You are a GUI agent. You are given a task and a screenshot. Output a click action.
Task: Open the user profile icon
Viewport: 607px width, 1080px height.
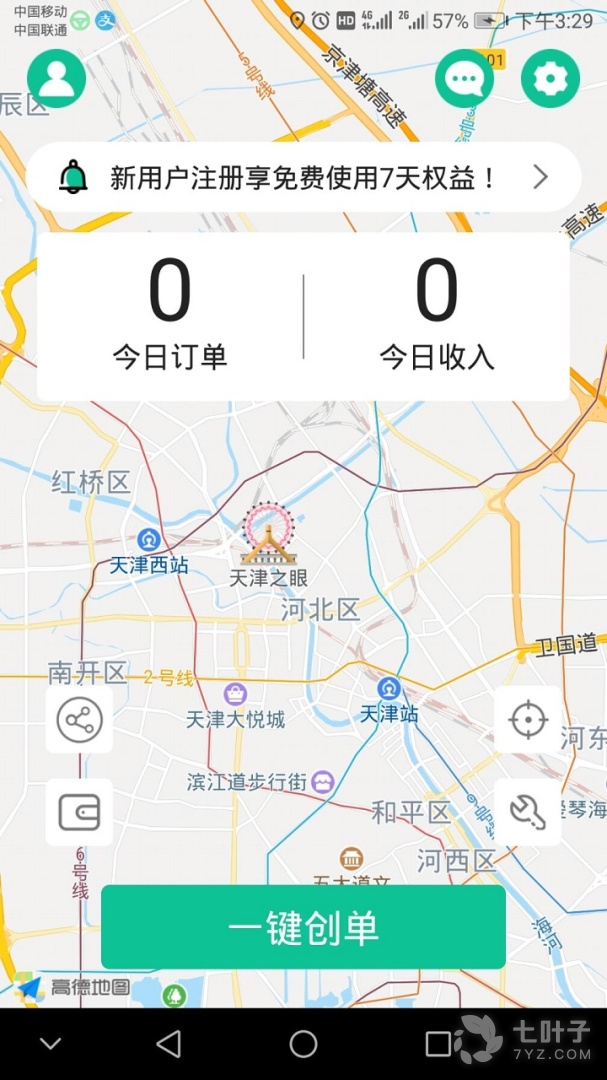[56, 78]
